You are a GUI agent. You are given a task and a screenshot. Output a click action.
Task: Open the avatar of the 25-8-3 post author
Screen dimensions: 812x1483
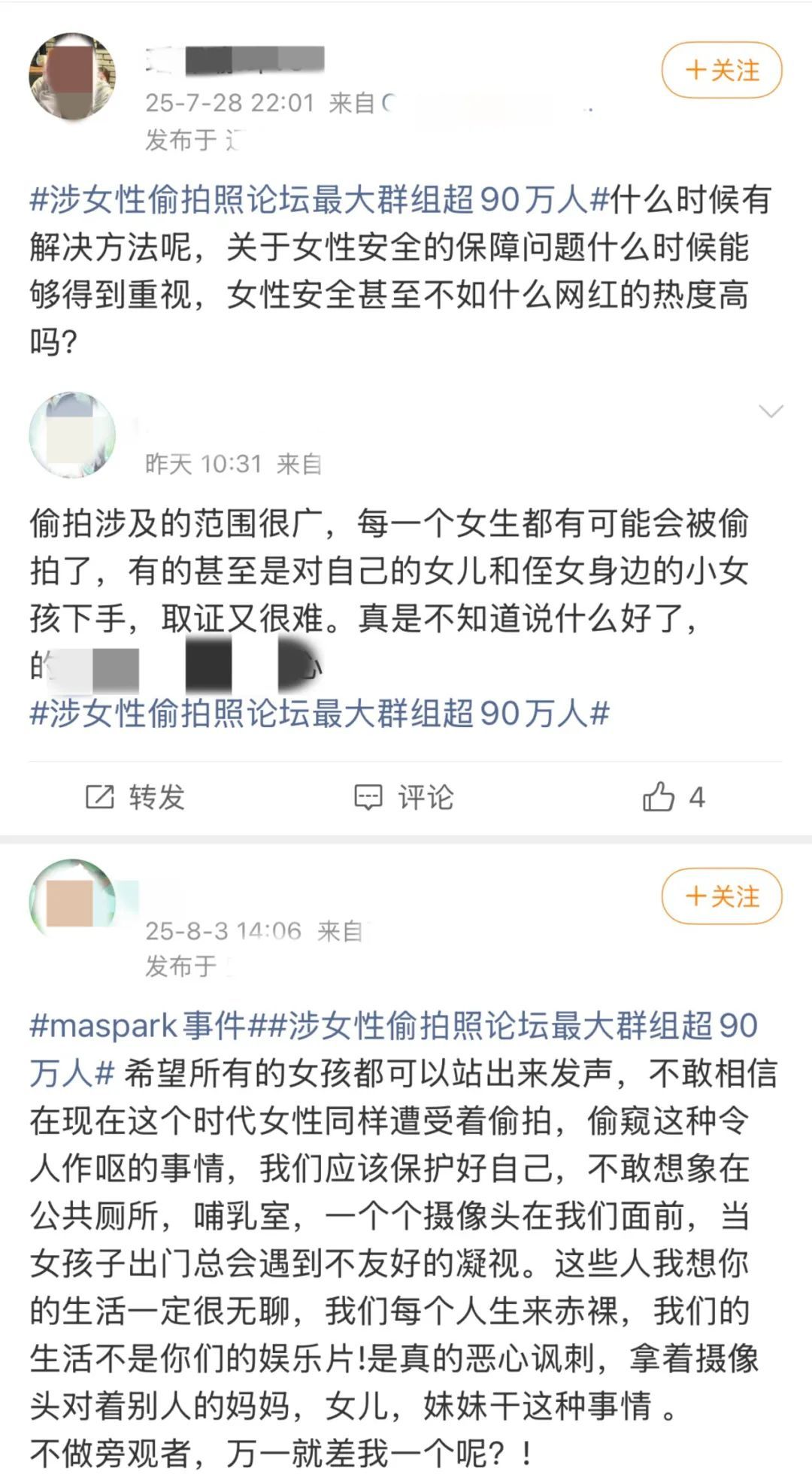coord(72,902)
